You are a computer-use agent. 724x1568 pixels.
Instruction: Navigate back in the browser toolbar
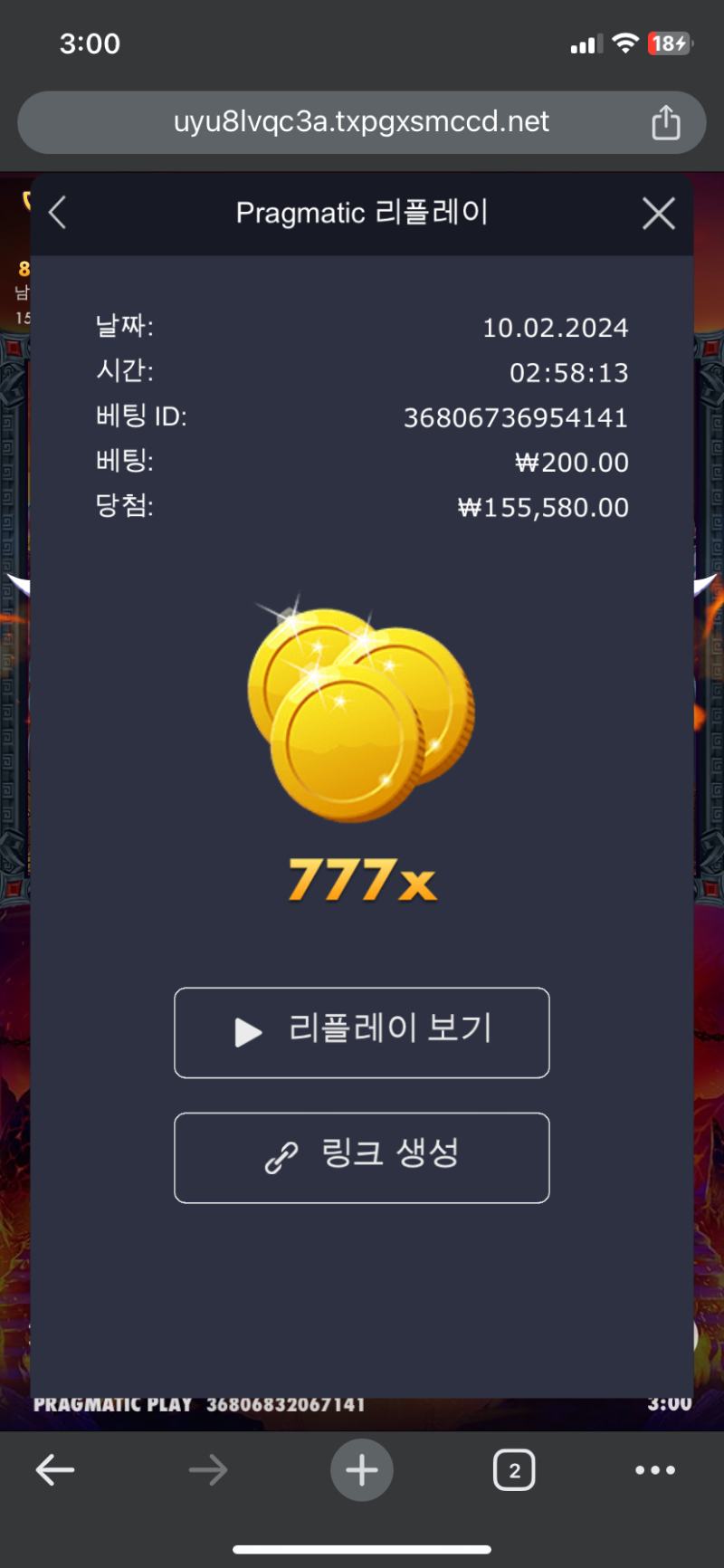coord(55,1469)
